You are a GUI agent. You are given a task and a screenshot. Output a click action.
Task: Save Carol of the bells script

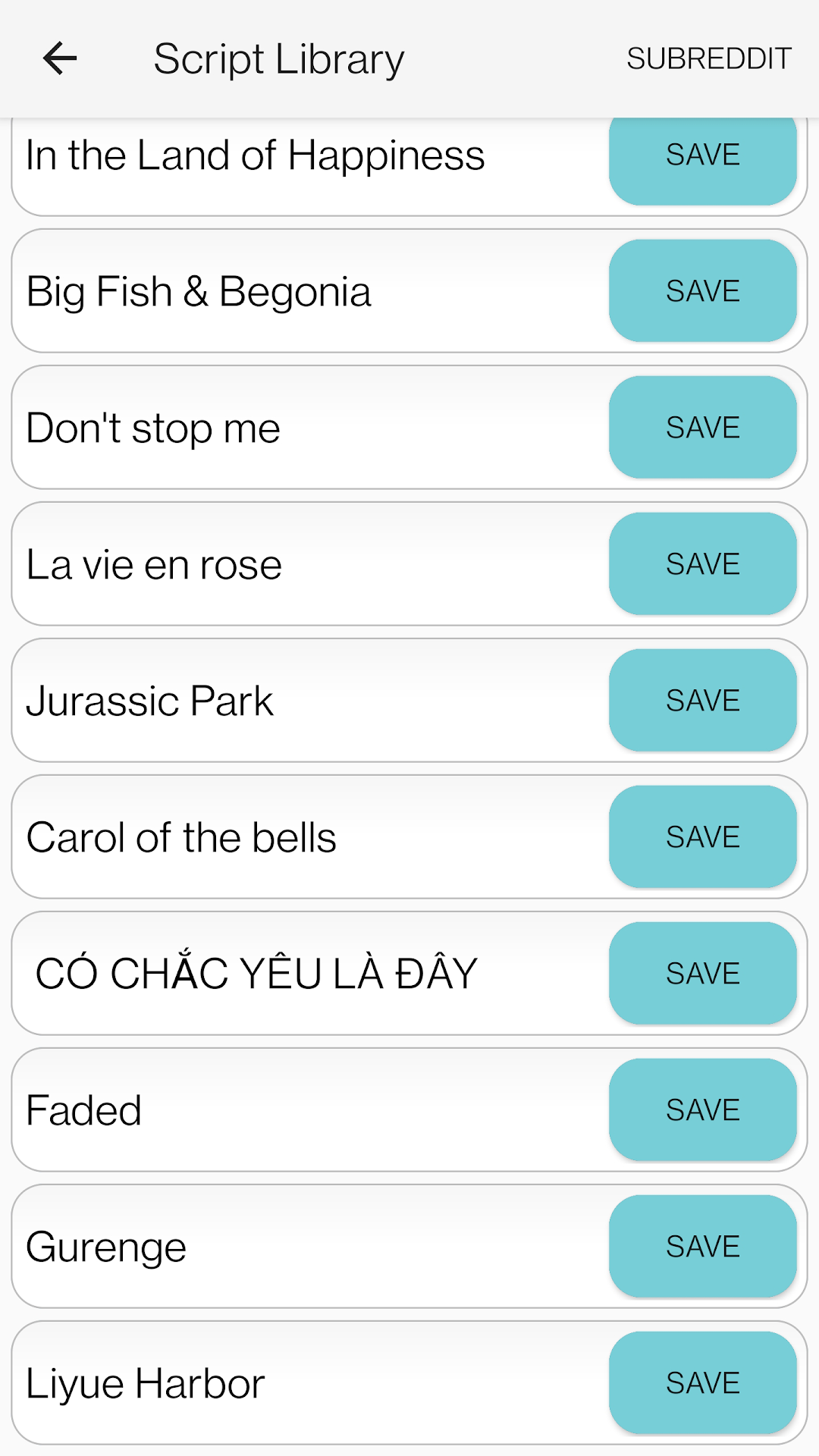coord(703,837)
